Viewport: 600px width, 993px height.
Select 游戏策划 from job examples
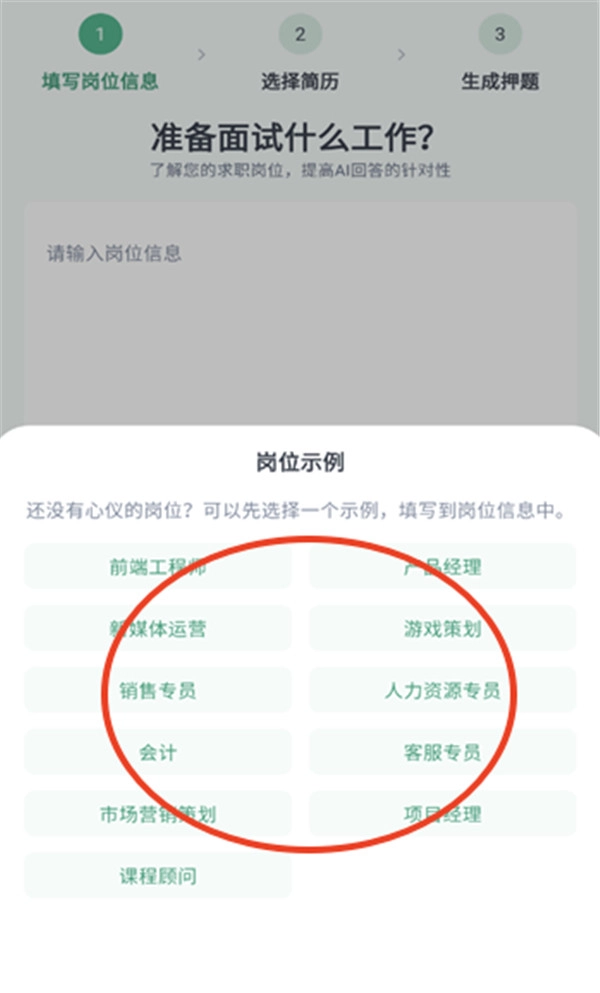[442, 629]
